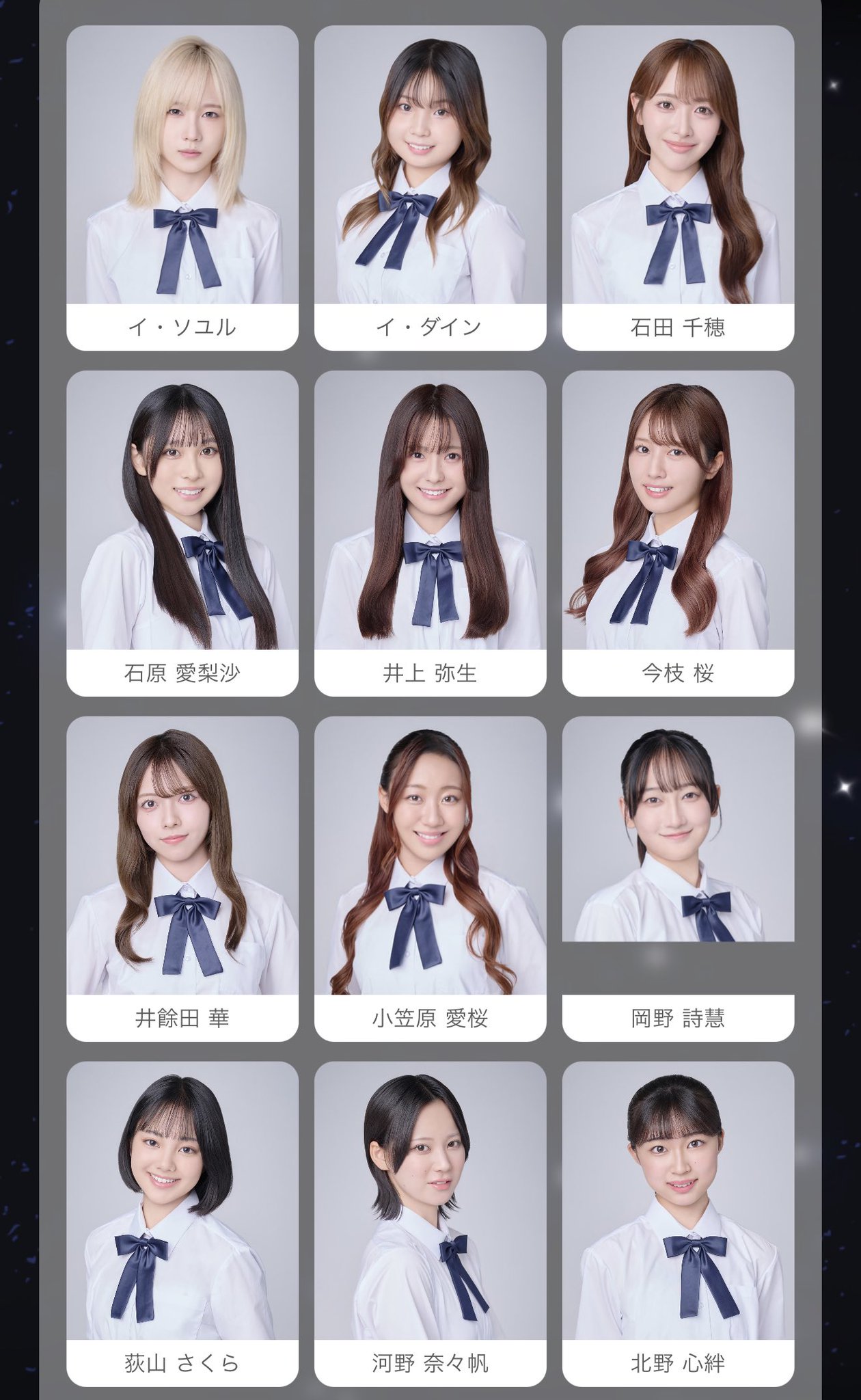Select the 石原 愛梨沙 card
Screen dimensions: 861x1400
pos(182,533)
